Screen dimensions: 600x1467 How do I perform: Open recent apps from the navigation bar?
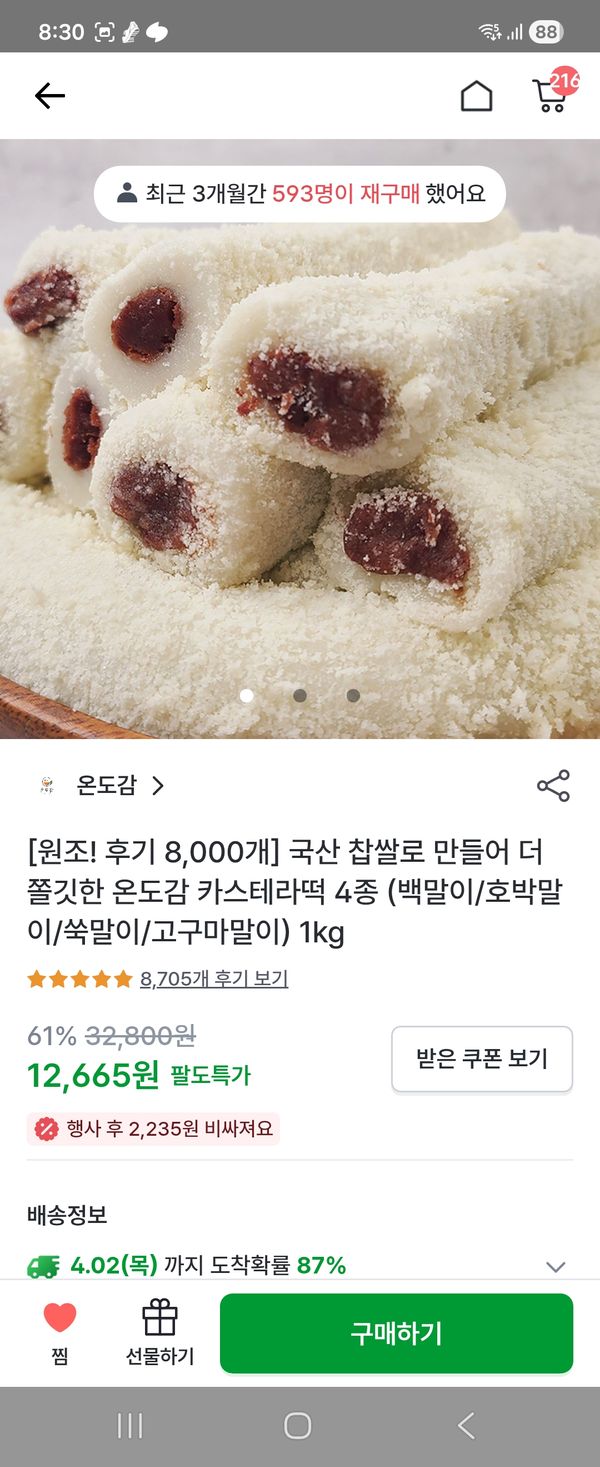click(130, 1425)
